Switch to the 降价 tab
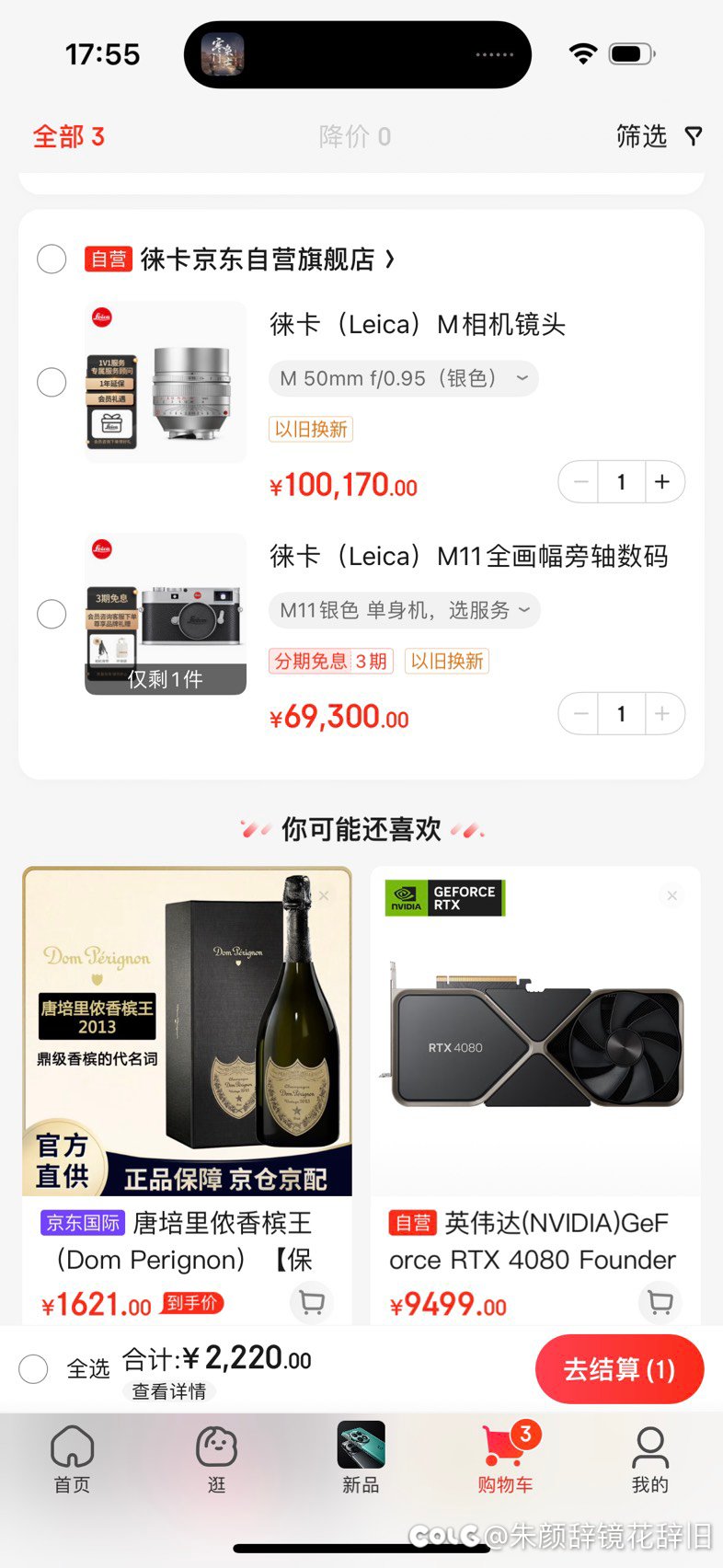 (x=354, y=137)
